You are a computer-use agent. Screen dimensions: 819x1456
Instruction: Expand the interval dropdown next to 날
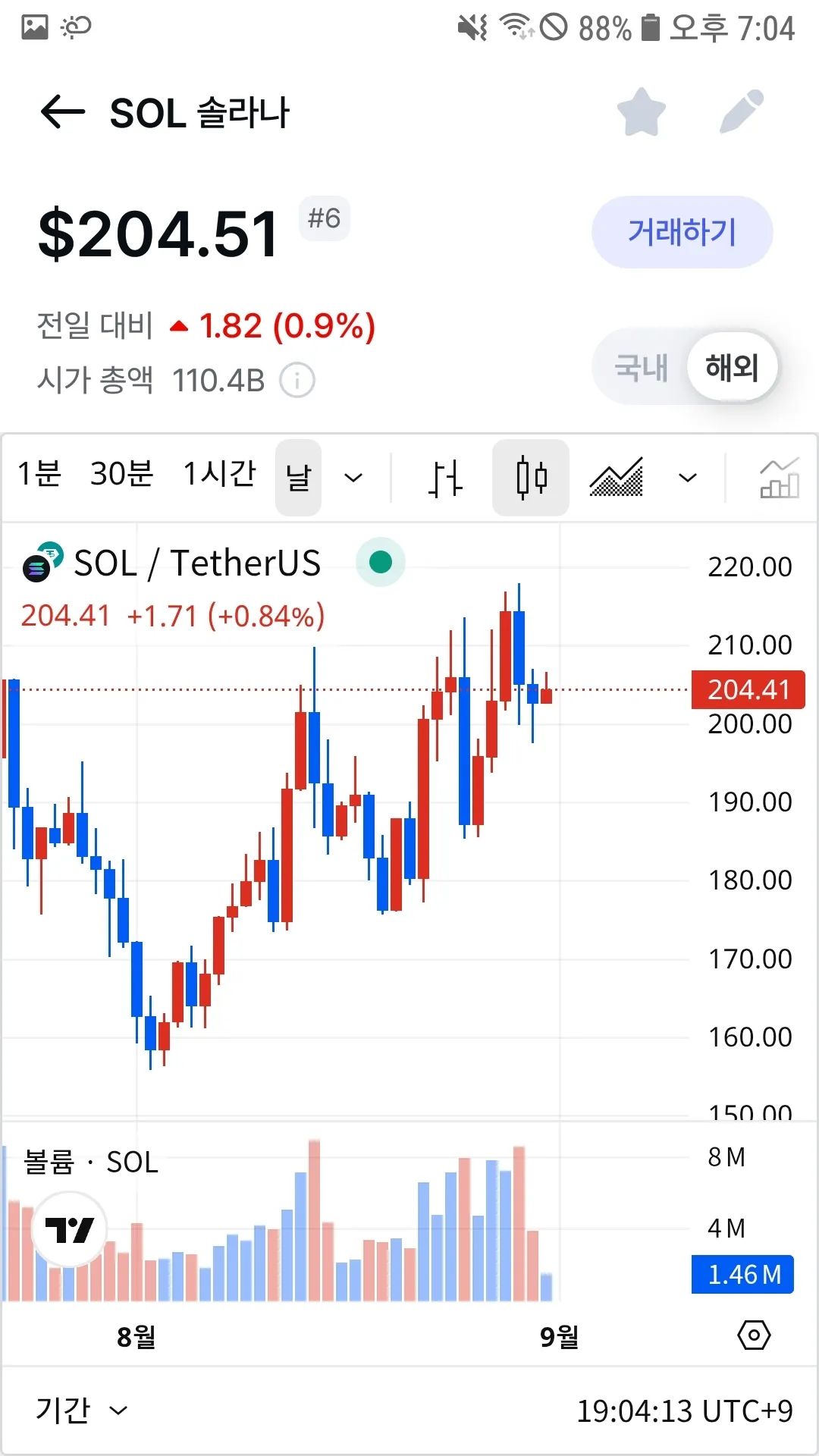353,478
